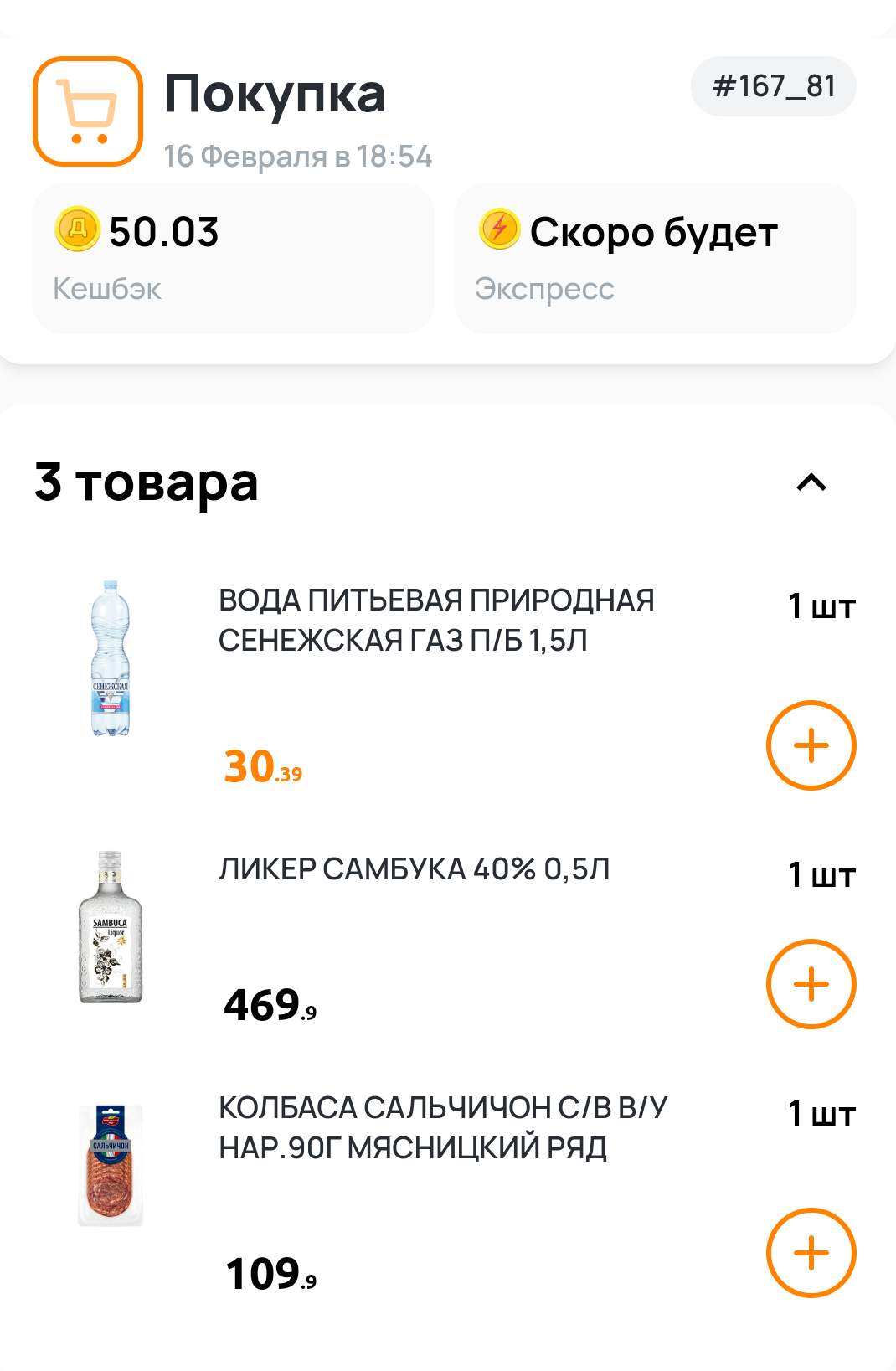Open the Ликер Самбука product
Screen dimensions: 896x1371
pyautogui.click(x=414, y=869)
